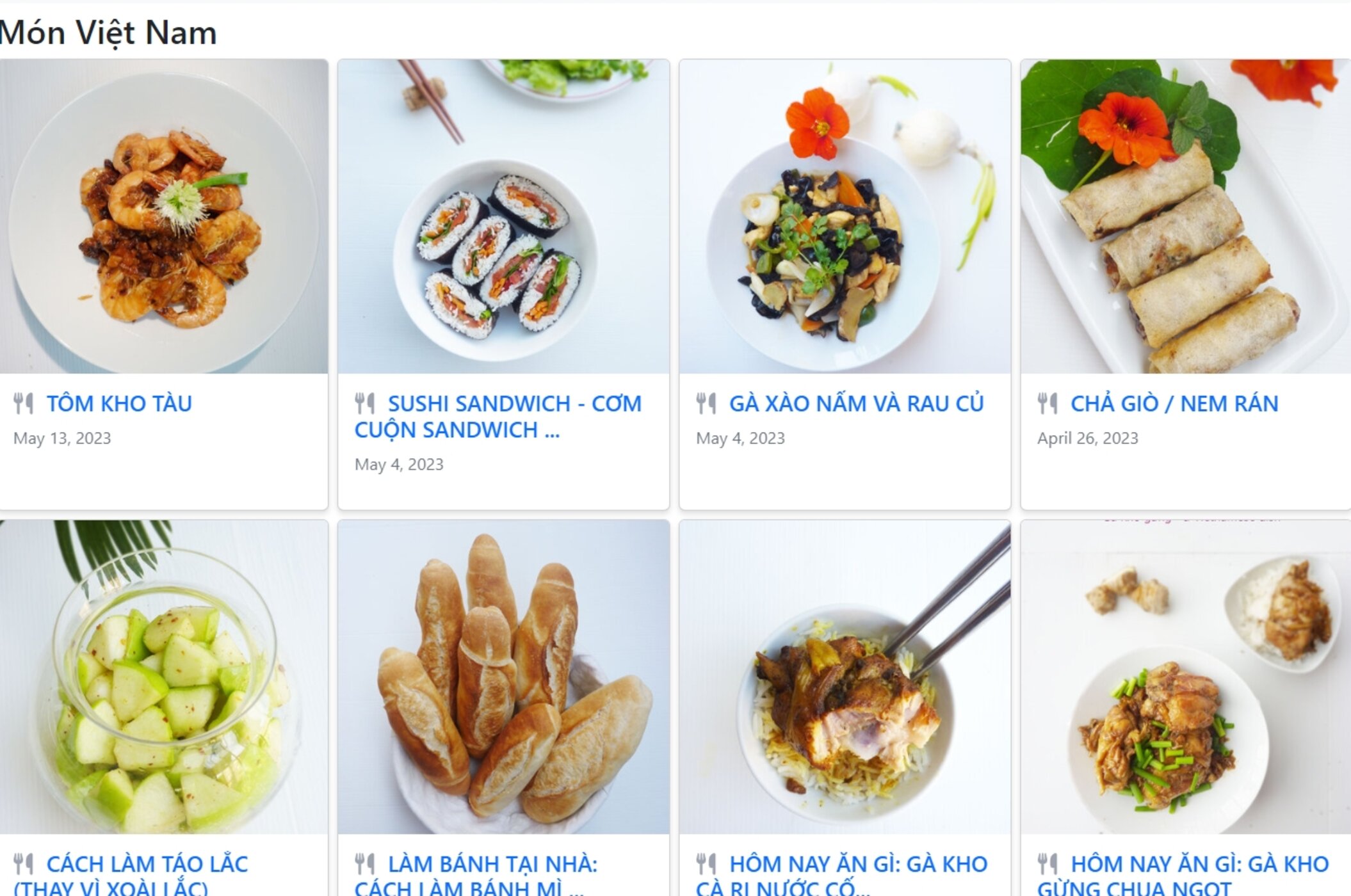Open GÀ XÀO NẤM VÀ RAU CỦ link
Viewport: 1351px width, 896px height.
855,404
